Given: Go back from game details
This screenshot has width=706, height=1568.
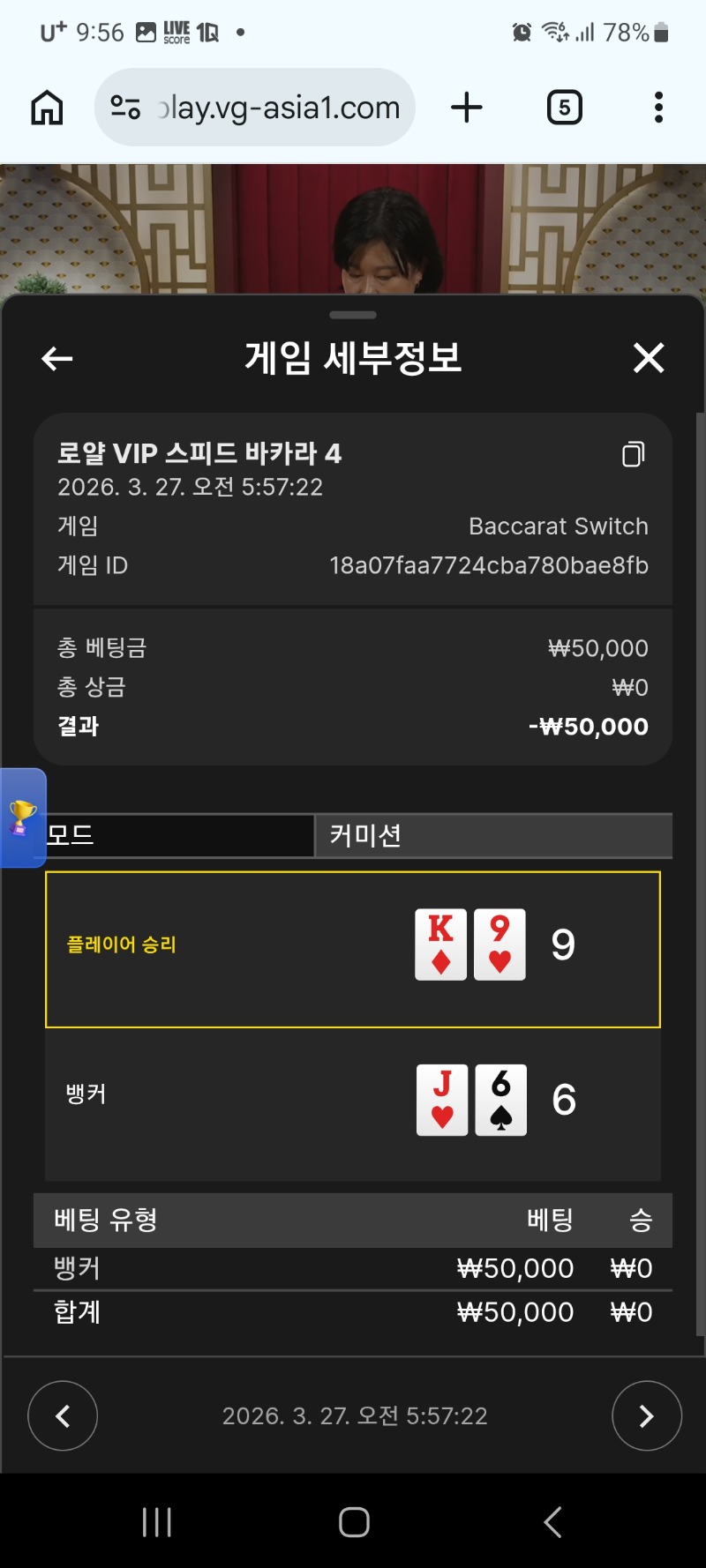Looking at the screenshot, I should [x=57, y=359].
